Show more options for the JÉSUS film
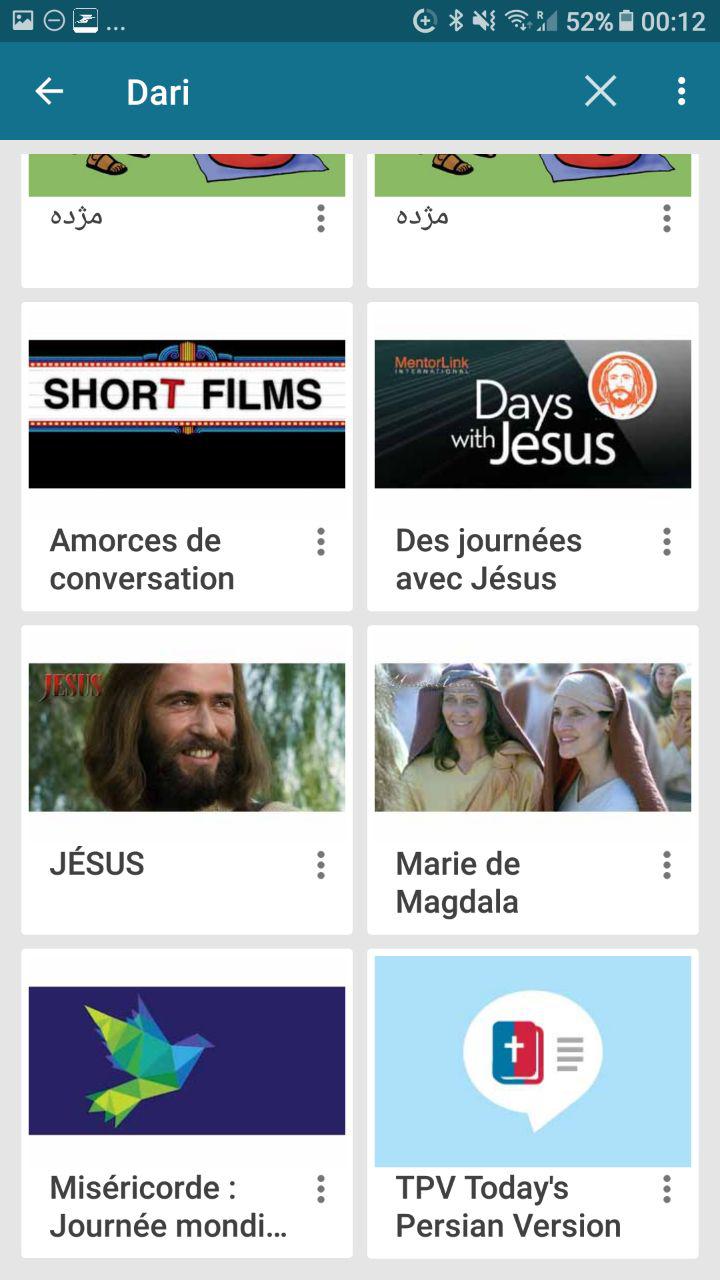The image size is (720, 1280). coord(321,865)
